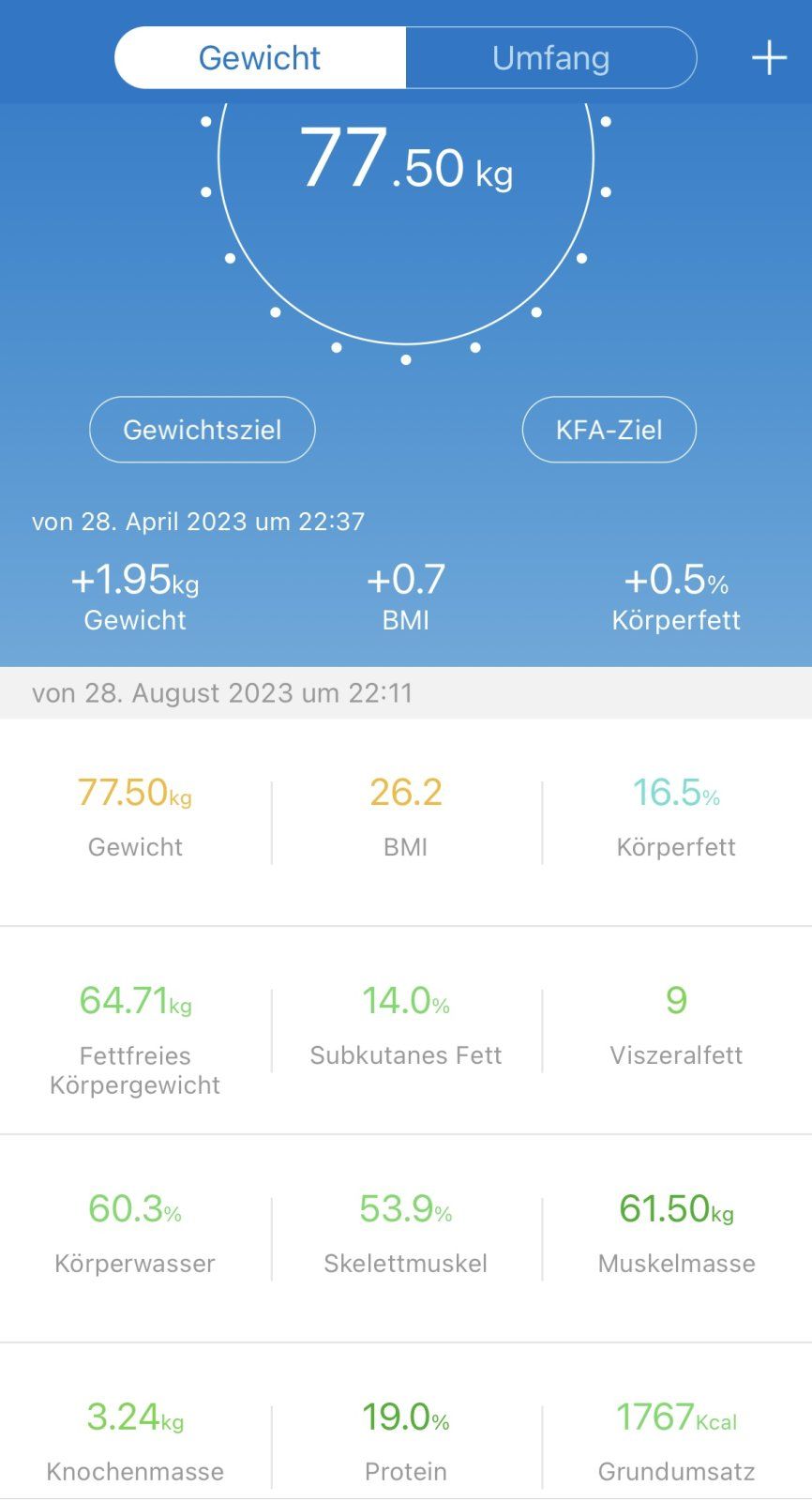The image size is (812, 1501).
Task: Select the Gewicht tab
Action: point(260,58)
